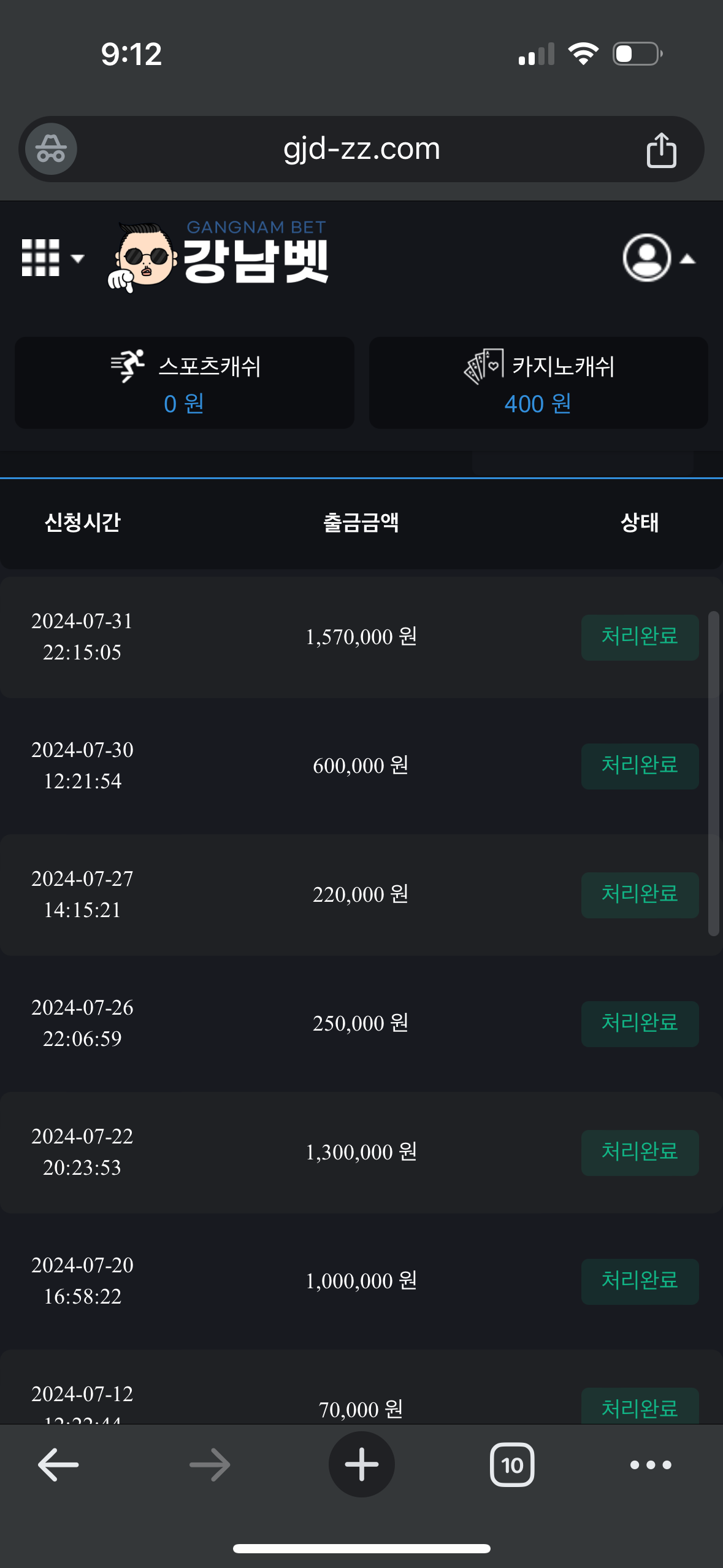Open the 스포츠캐쉬 balance card
The image size is (723, 1568).
[x=185, y=383]
